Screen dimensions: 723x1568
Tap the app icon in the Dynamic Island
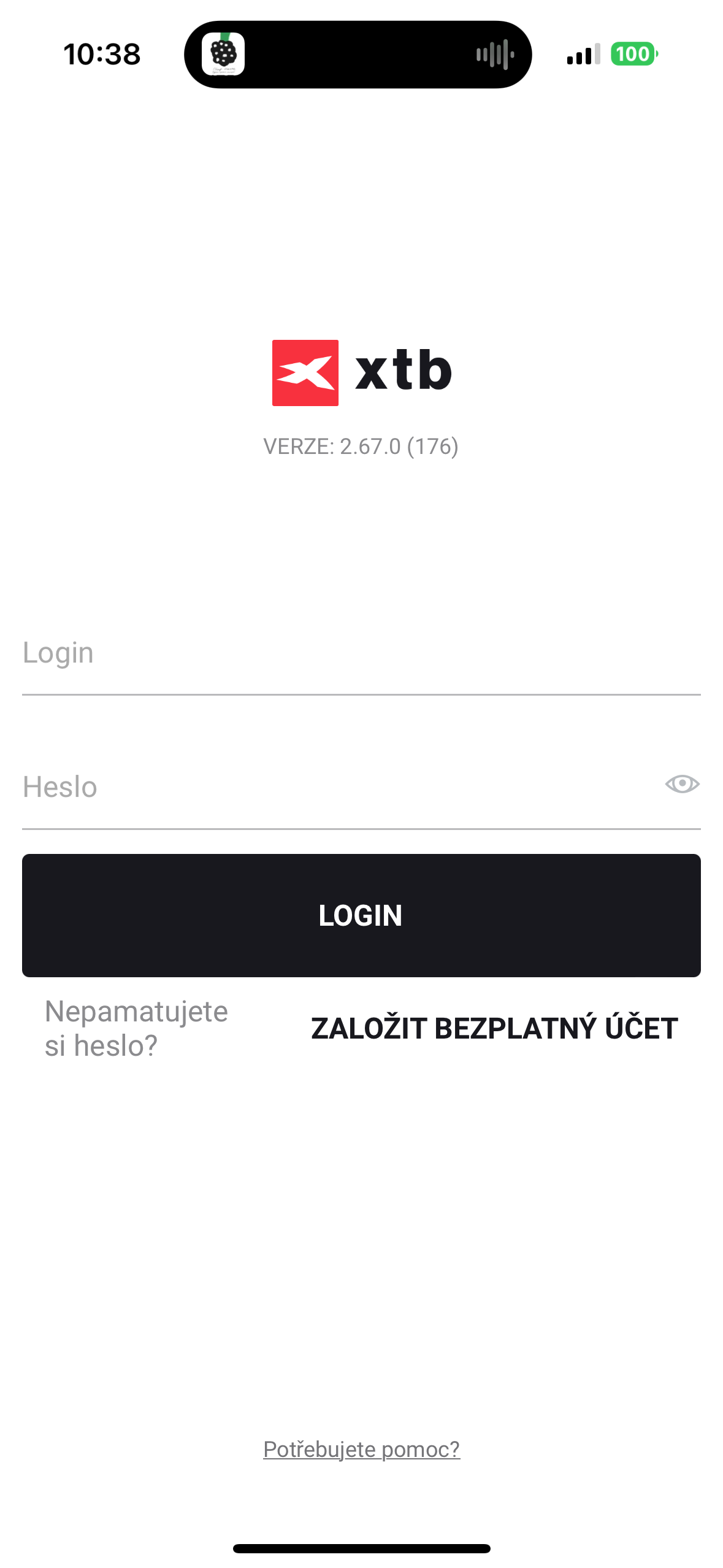pos(224,54)
